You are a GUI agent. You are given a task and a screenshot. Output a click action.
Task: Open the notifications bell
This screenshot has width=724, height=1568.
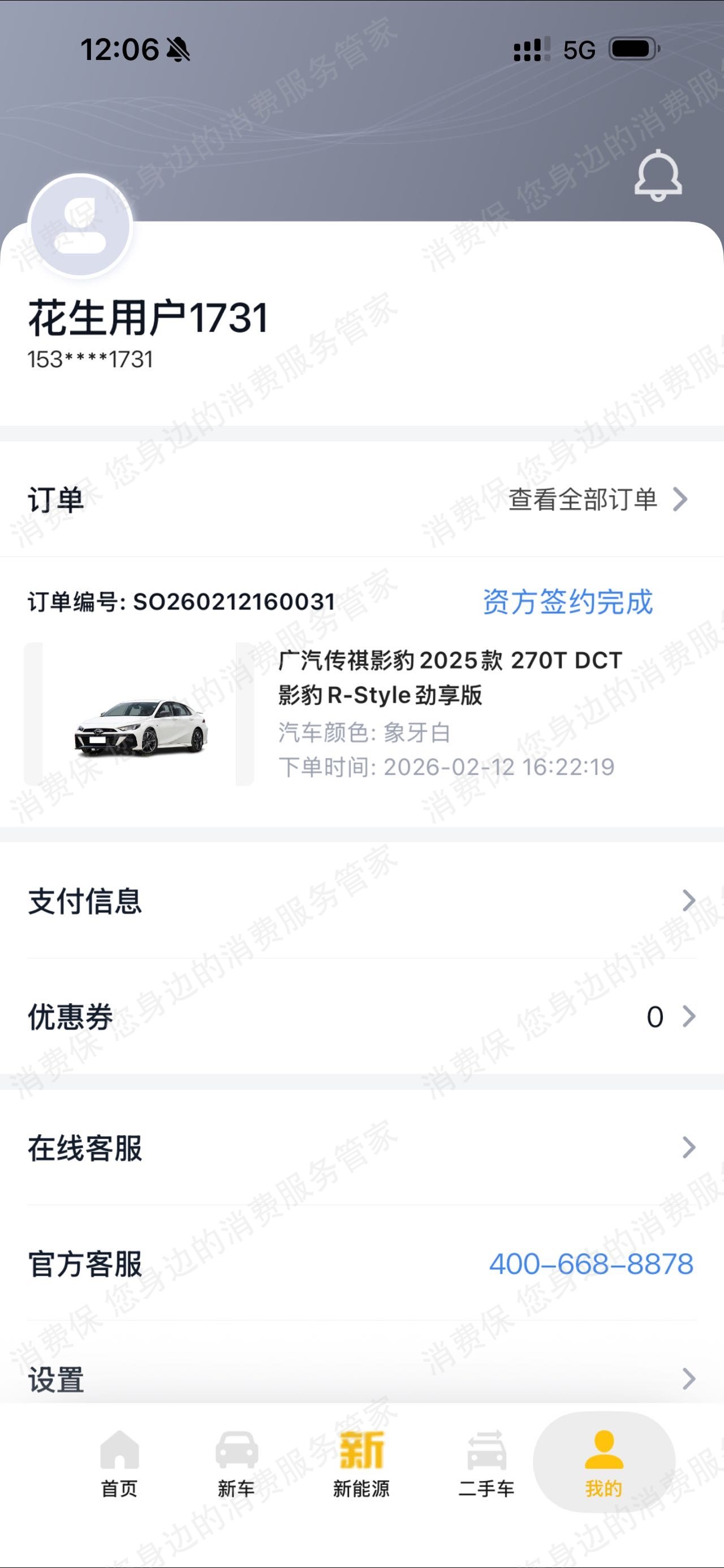[658, 175]
